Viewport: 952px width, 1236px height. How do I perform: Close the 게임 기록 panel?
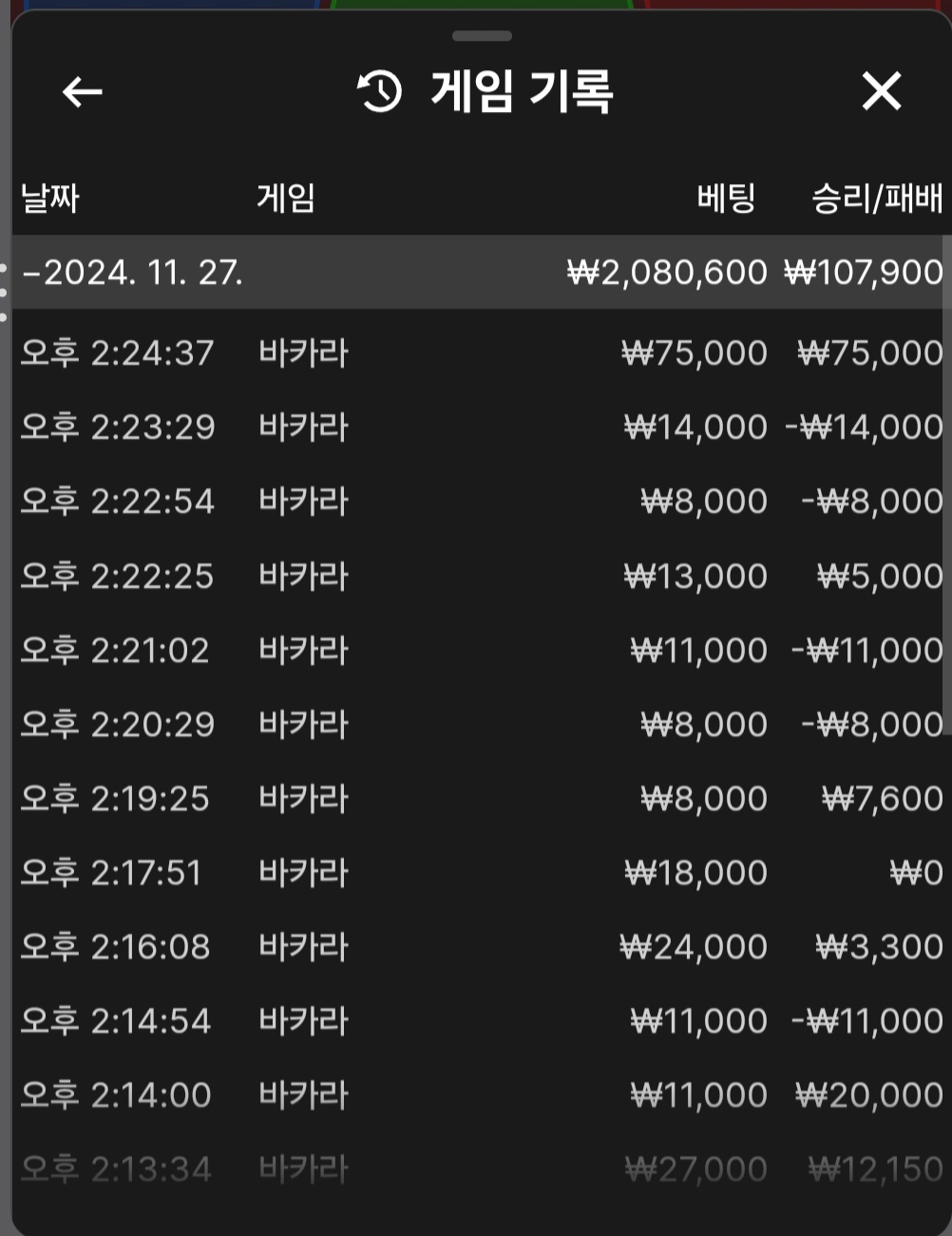(x=881, y=92)
